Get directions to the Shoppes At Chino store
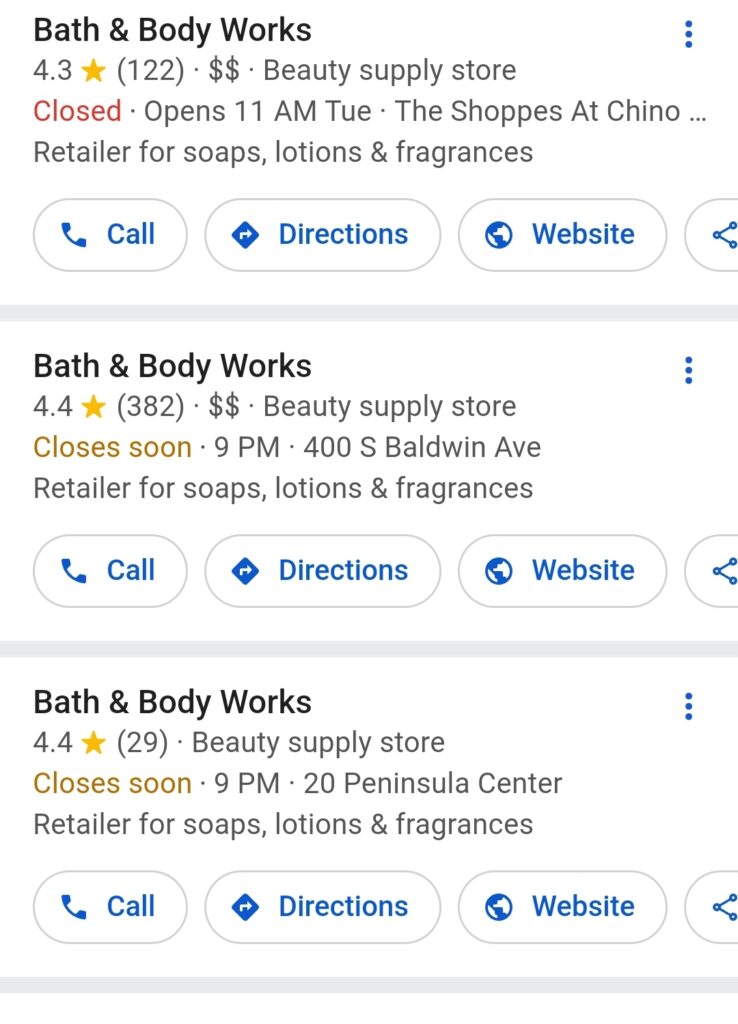The width and height of the screenshot is (738, 1024). [x=322, y=235]
